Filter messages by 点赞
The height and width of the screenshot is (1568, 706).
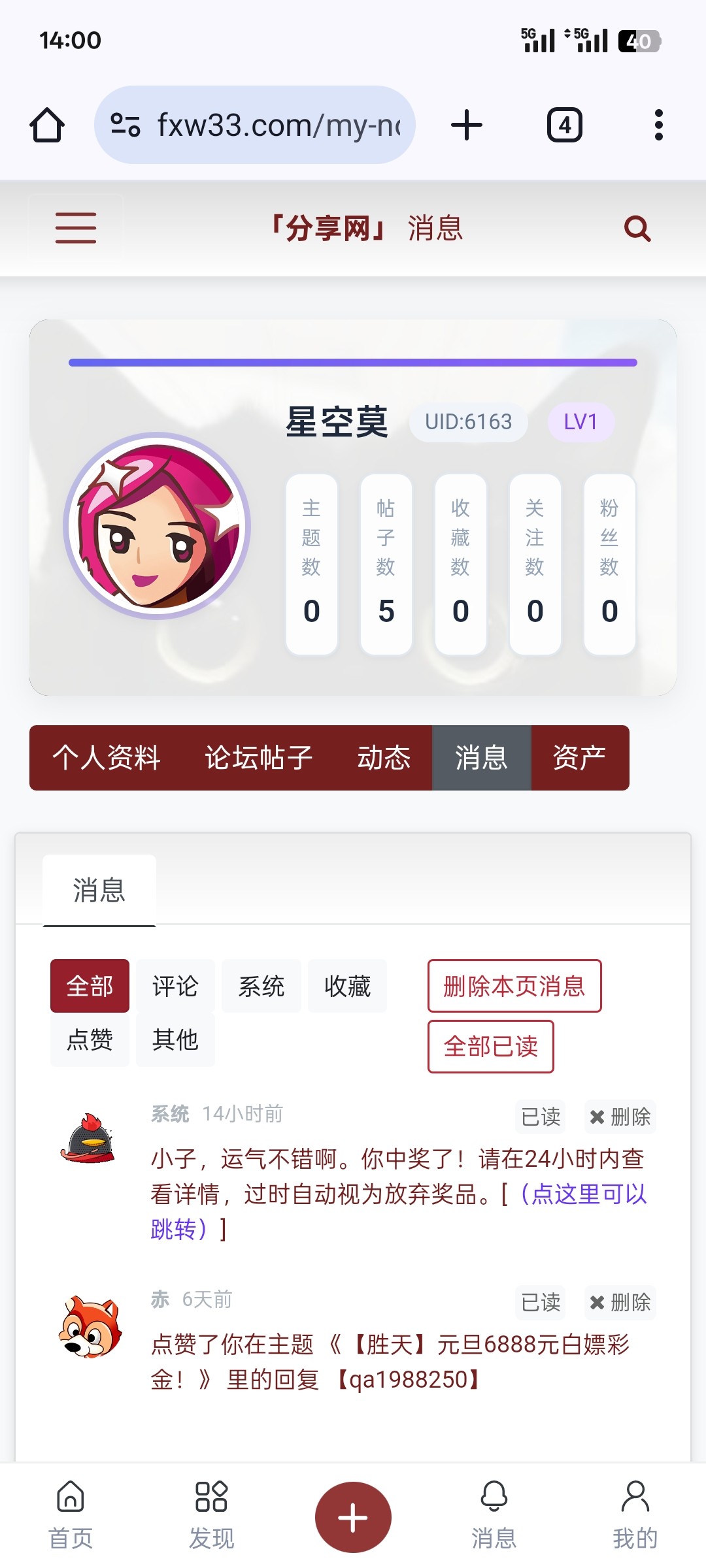pos(90,1039)
